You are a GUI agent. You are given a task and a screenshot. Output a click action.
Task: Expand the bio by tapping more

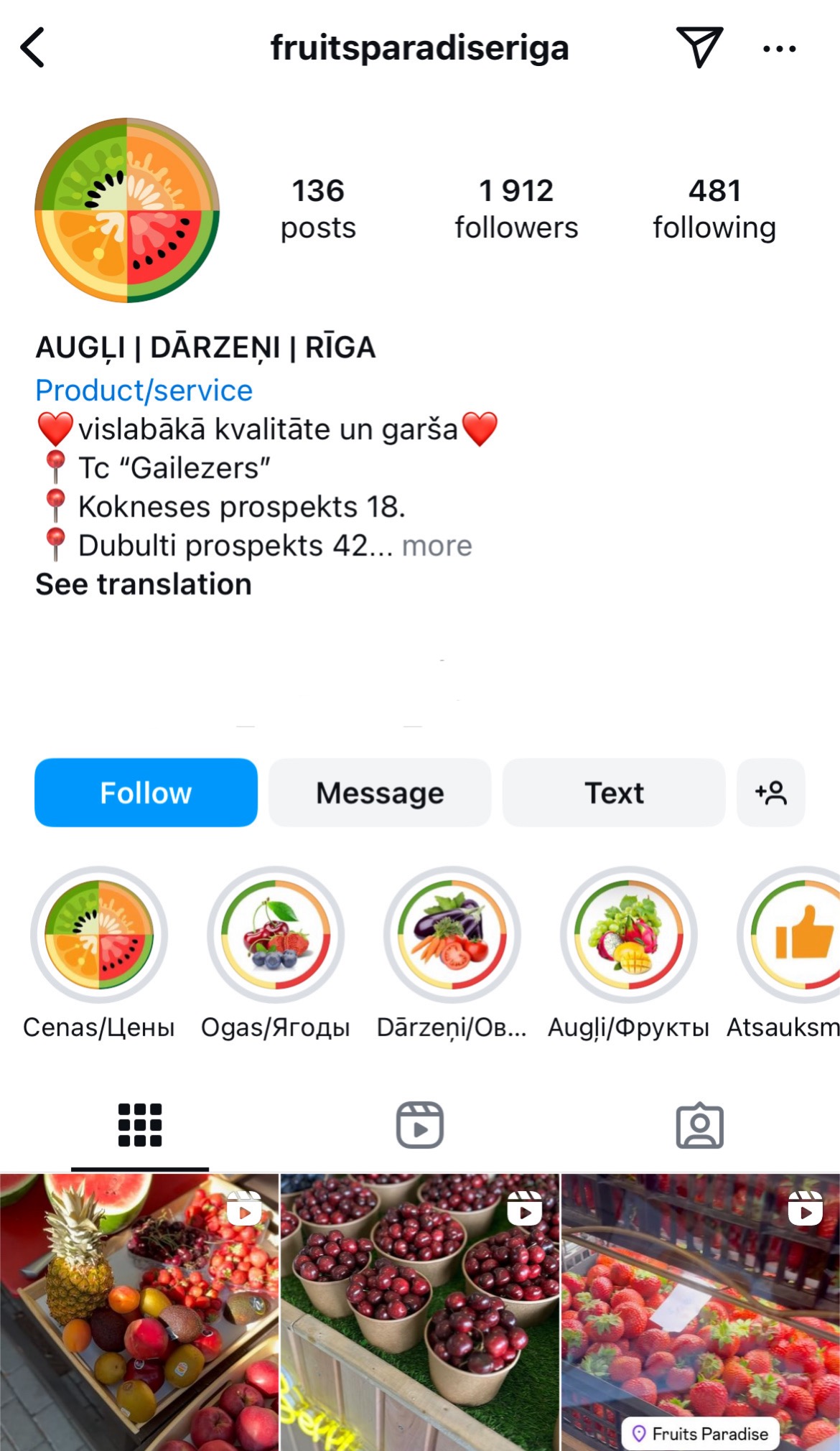pyautogui.click(x=437, y=546)
